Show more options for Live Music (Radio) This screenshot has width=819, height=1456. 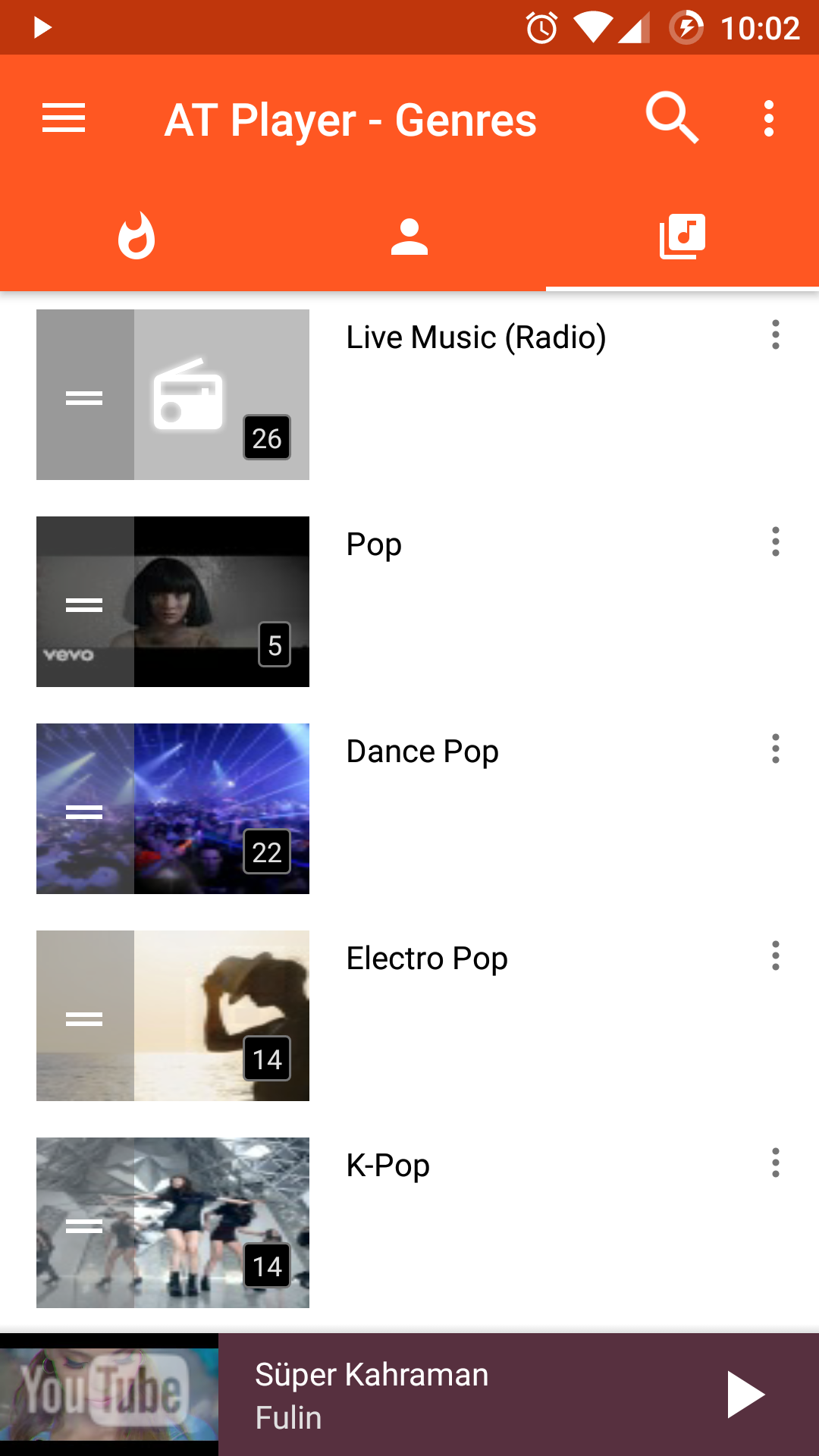(775, 335)
